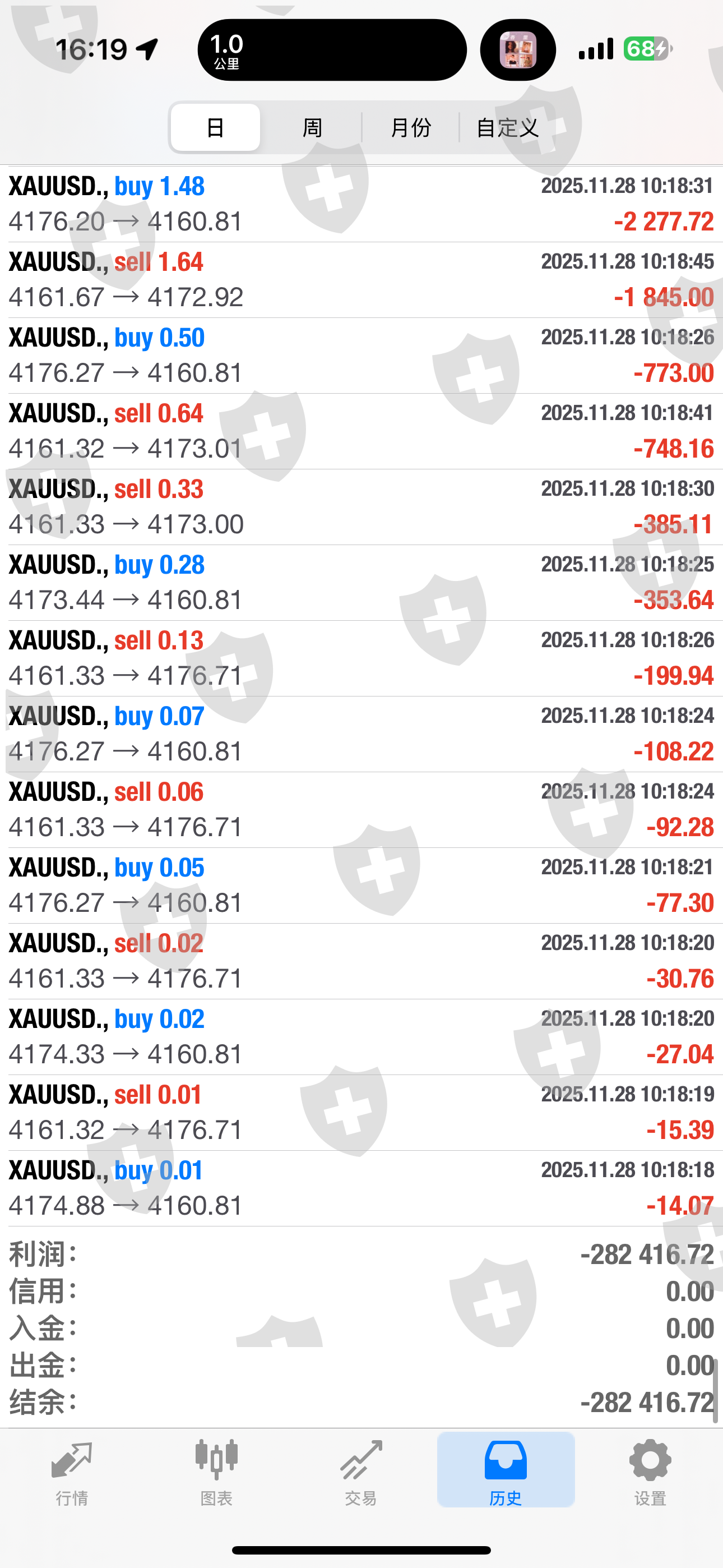Tap the Dynamic Island 1.0 公里 navigation activity
Viewport: 723px width, 1568px height.
click(x=332, y=50)
